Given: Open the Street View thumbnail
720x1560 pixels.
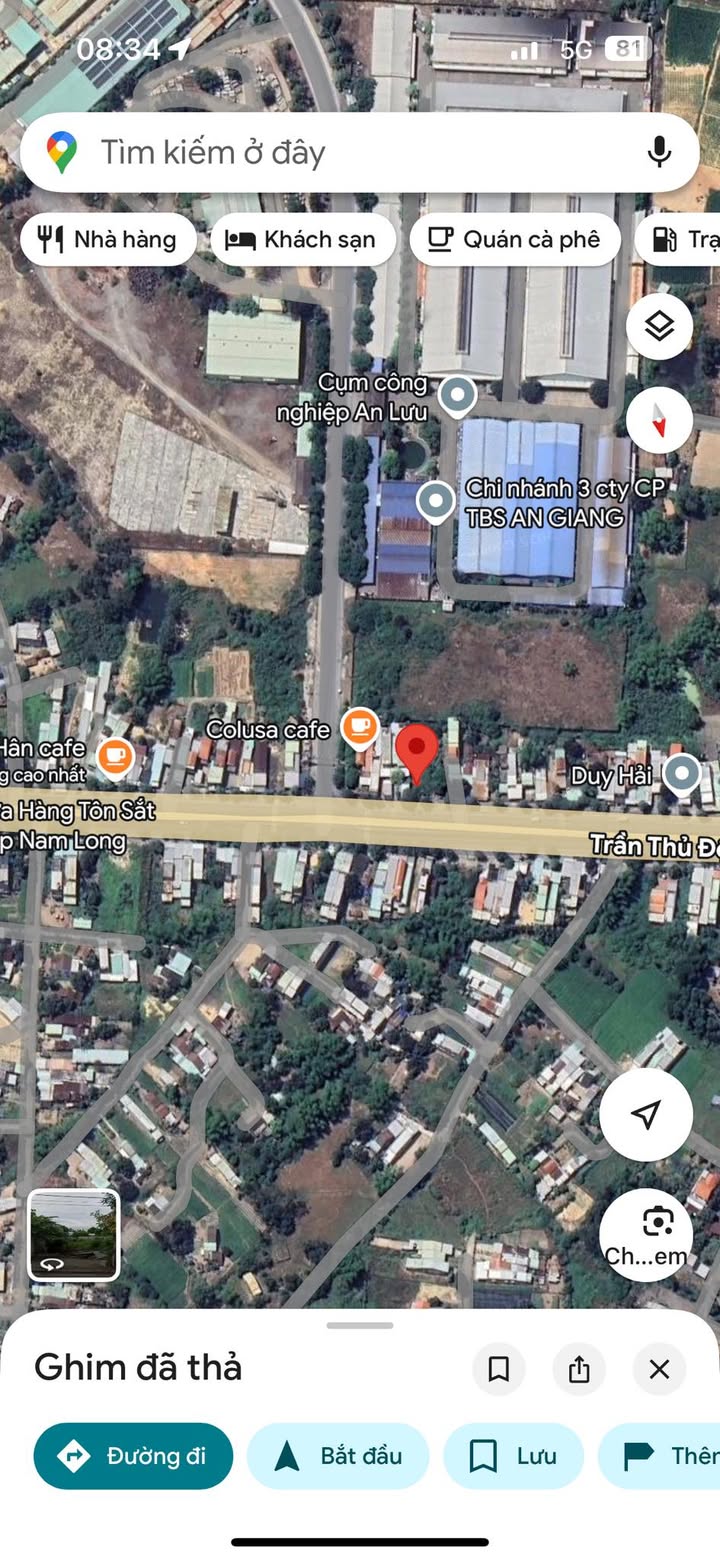Looking at the screenshot, I should click(x=73, y=1235).
